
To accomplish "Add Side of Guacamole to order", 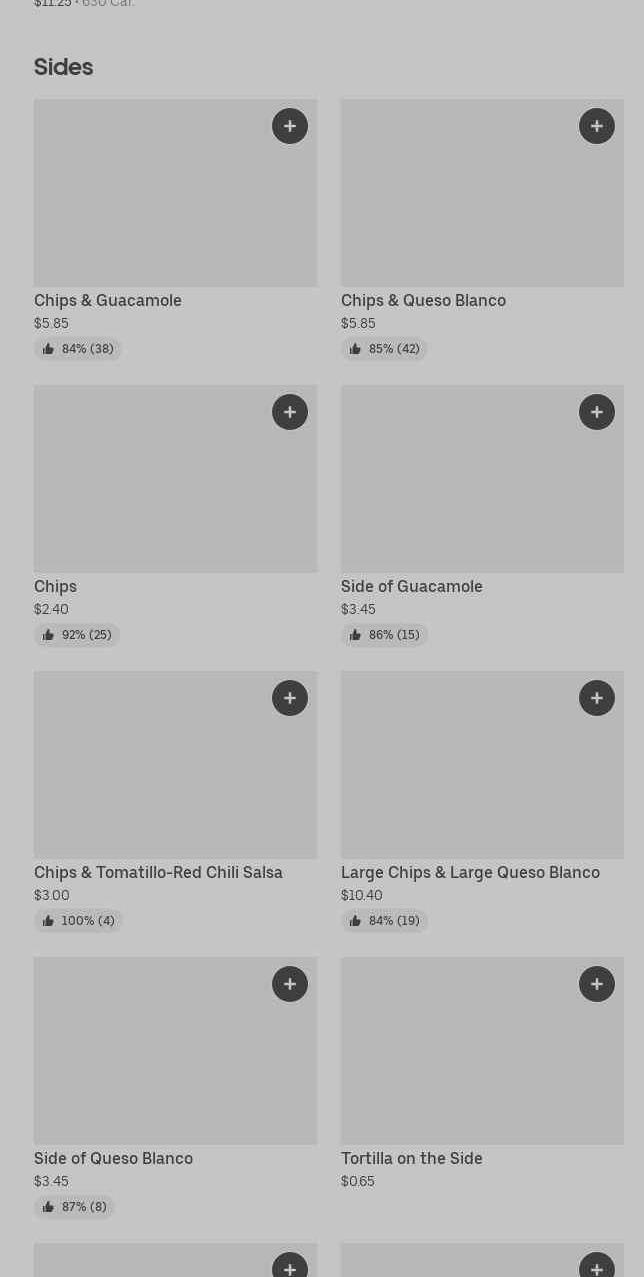I will point(597,412).
